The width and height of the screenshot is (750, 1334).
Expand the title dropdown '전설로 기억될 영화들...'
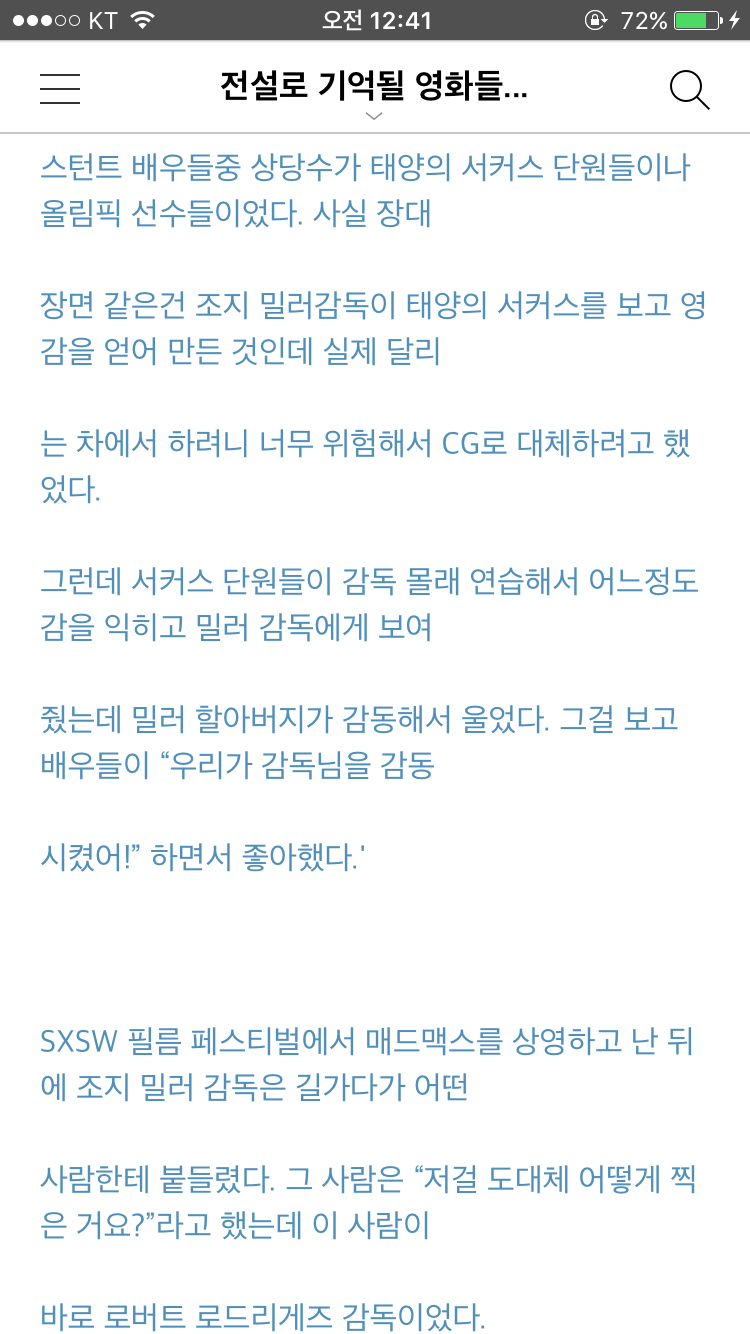point(374,97)
